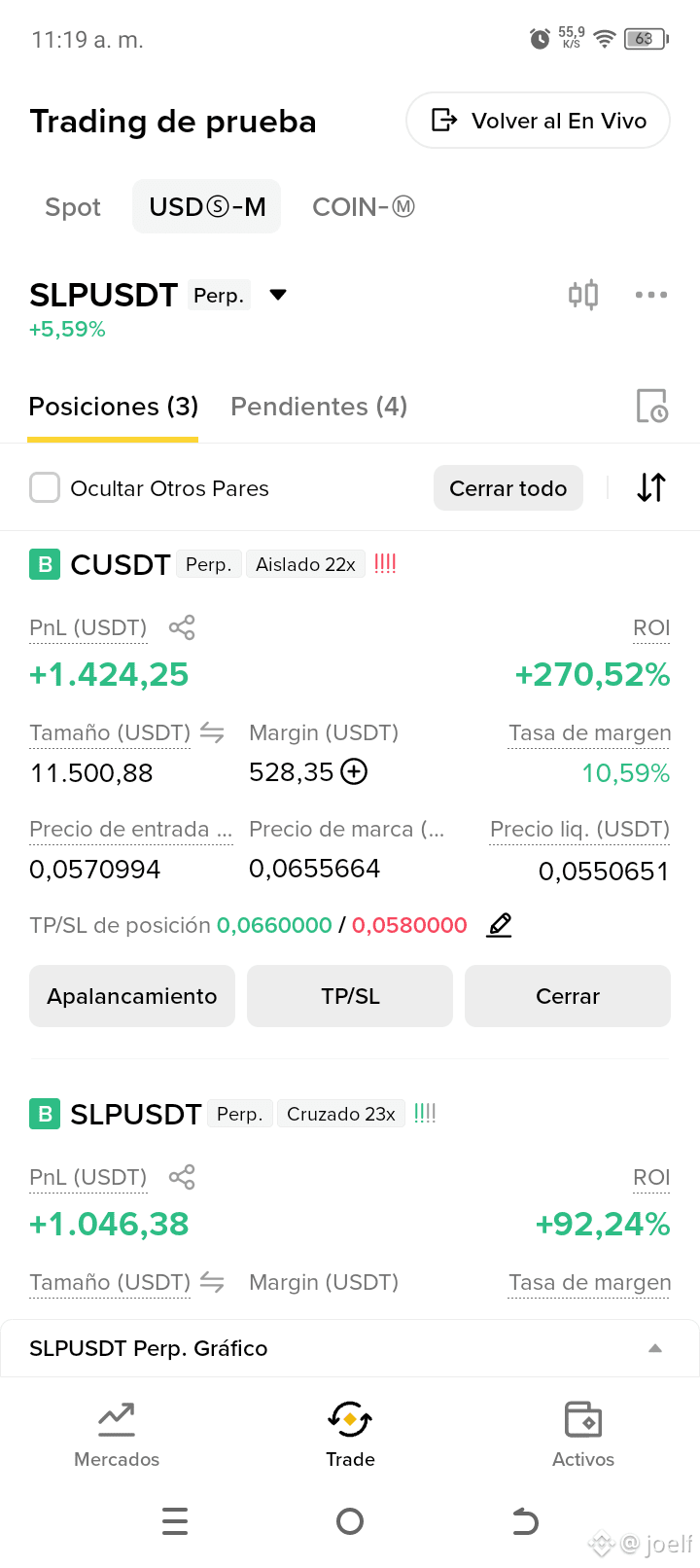Open the candlestick chart icon
Viewport: 700px width, 1568px height.
point(583,295)
